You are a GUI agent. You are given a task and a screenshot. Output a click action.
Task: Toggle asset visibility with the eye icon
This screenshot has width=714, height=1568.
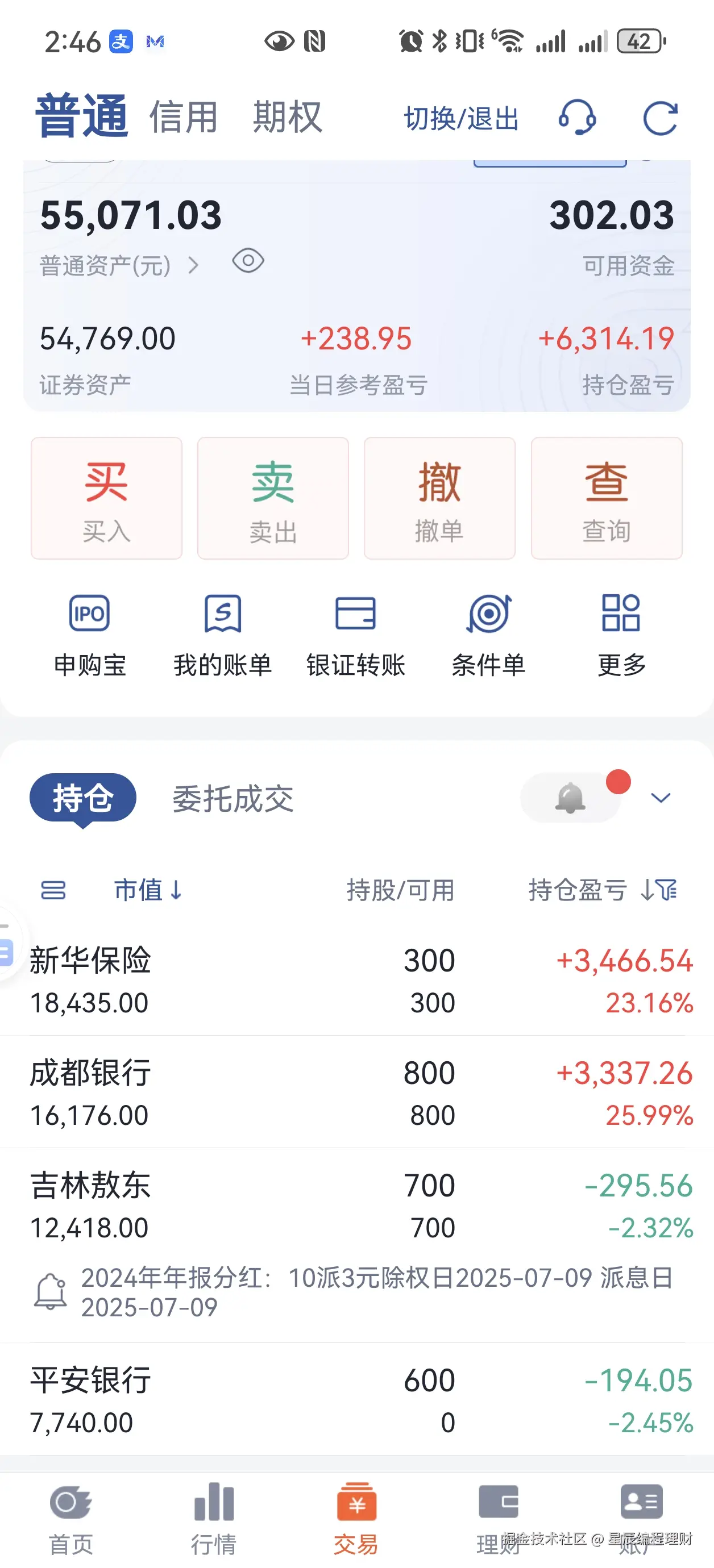click(x=247, y=262)
